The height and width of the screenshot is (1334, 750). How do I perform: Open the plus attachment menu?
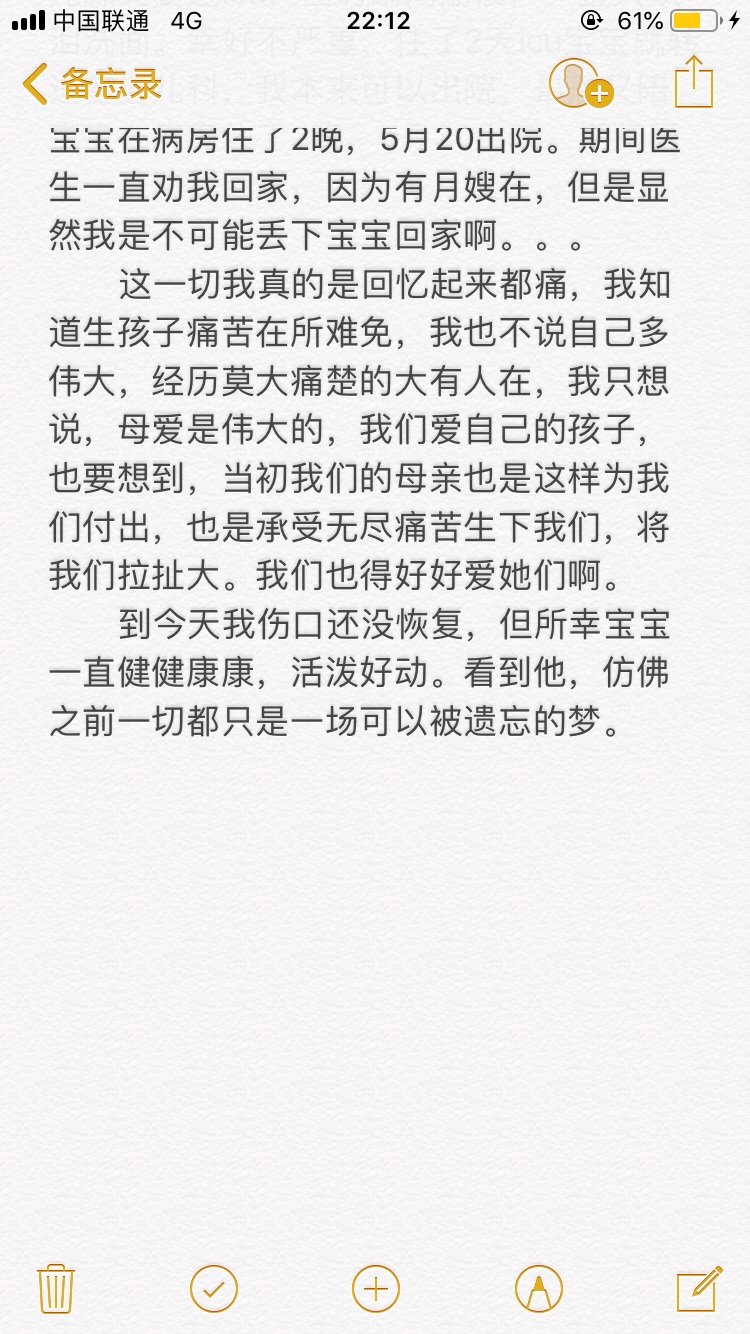tap(376, 1288)
